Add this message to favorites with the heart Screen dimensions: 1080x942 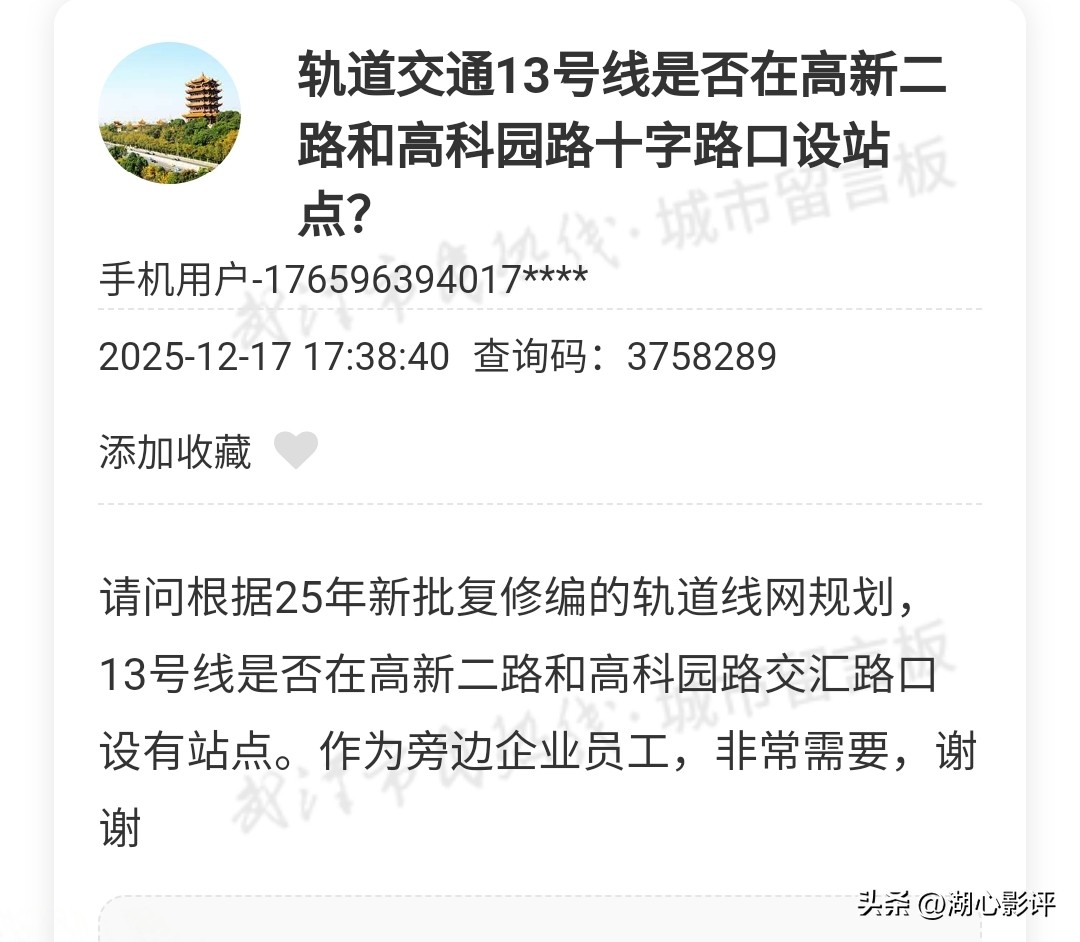click(x=296, y=451)
